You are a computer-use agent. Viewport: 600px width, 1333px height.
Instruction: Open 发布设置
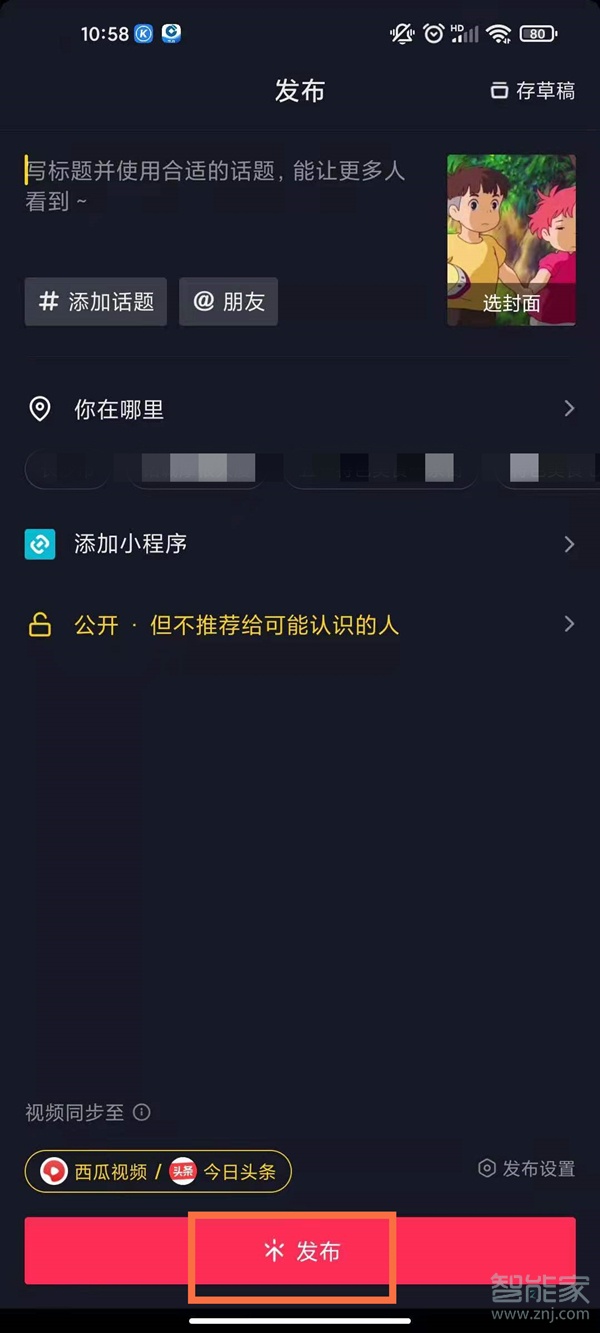pos(527,1168)
